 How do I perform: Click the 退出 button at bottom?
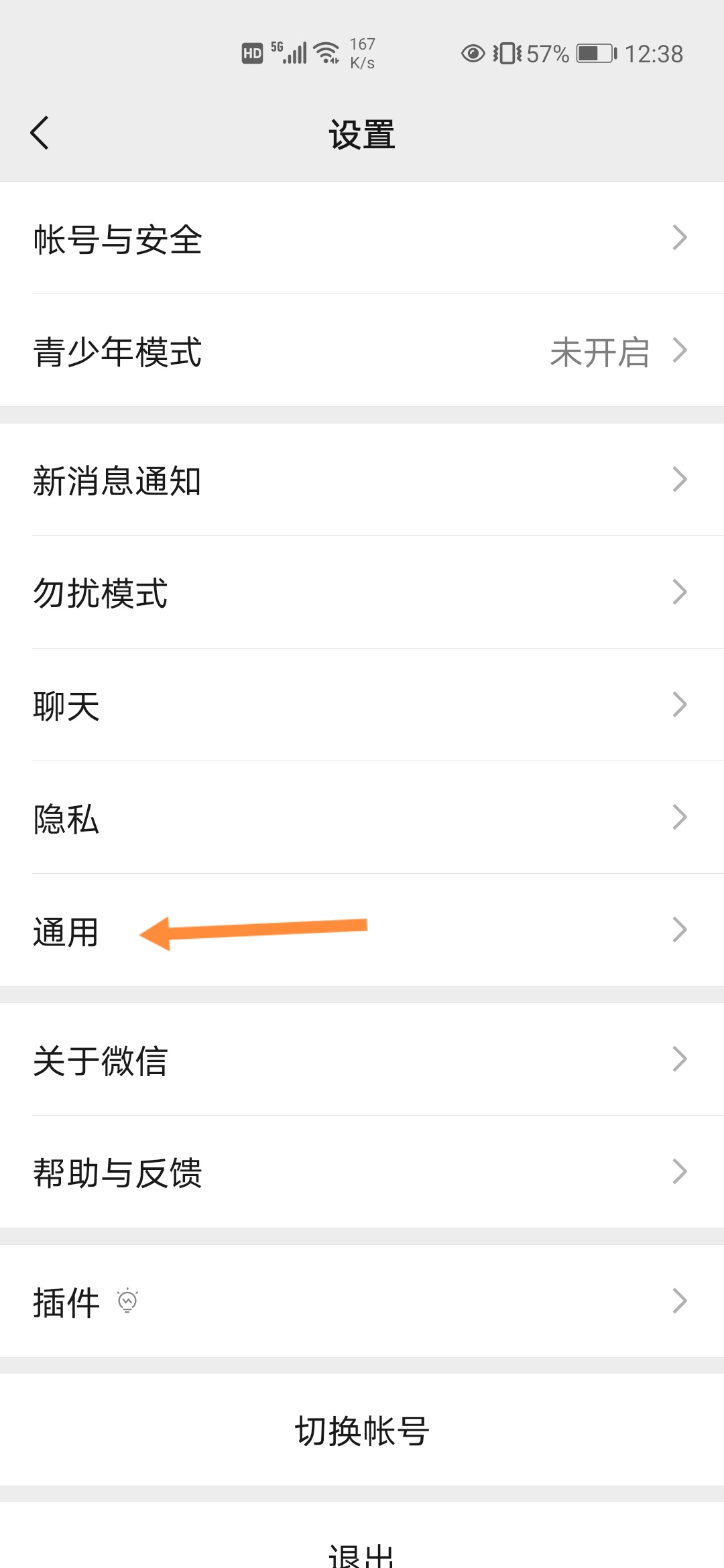tap(362, 1555)
